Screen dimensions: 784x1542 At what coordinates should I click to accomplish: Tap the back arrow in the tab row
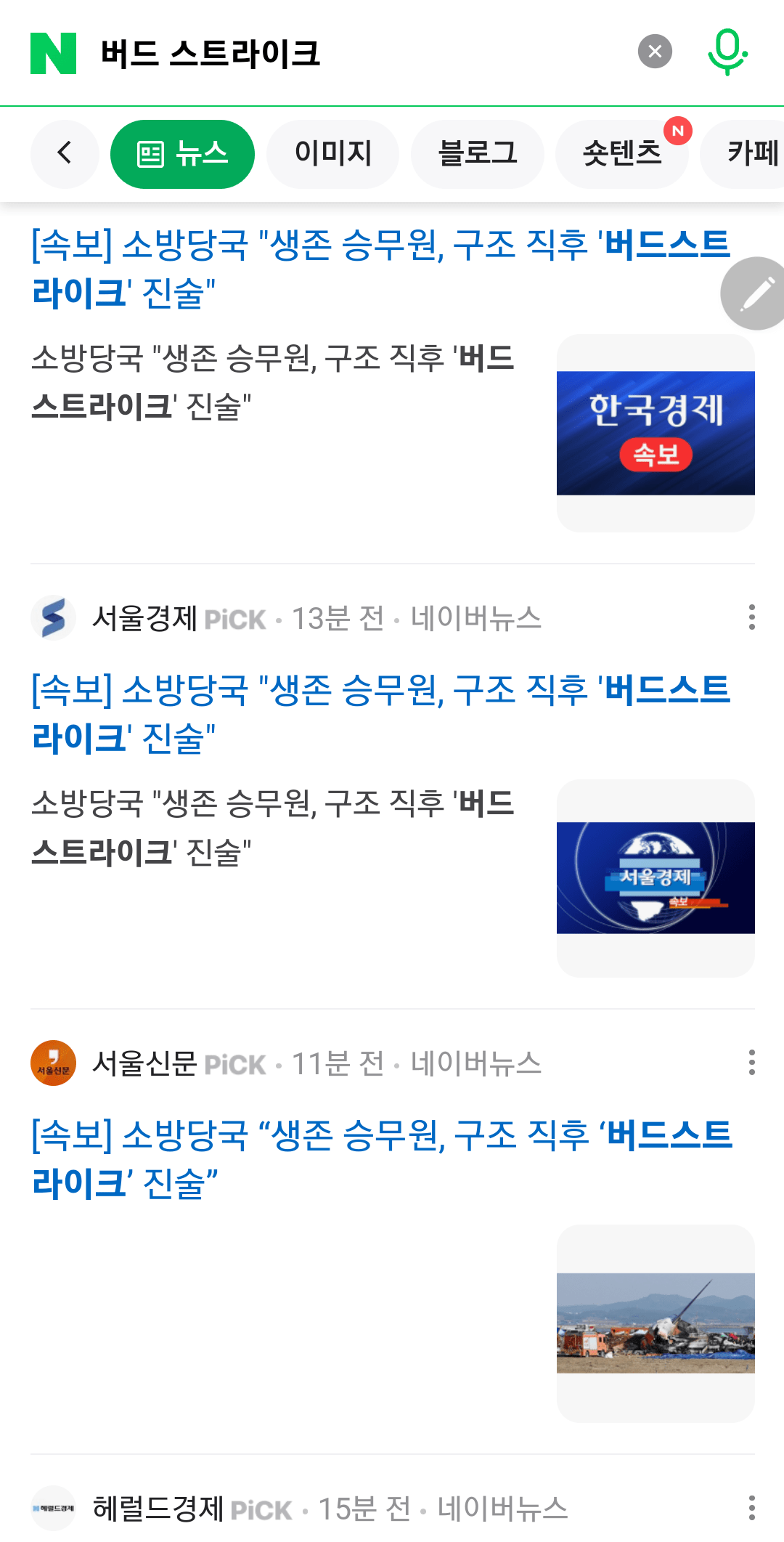[65, 153]
